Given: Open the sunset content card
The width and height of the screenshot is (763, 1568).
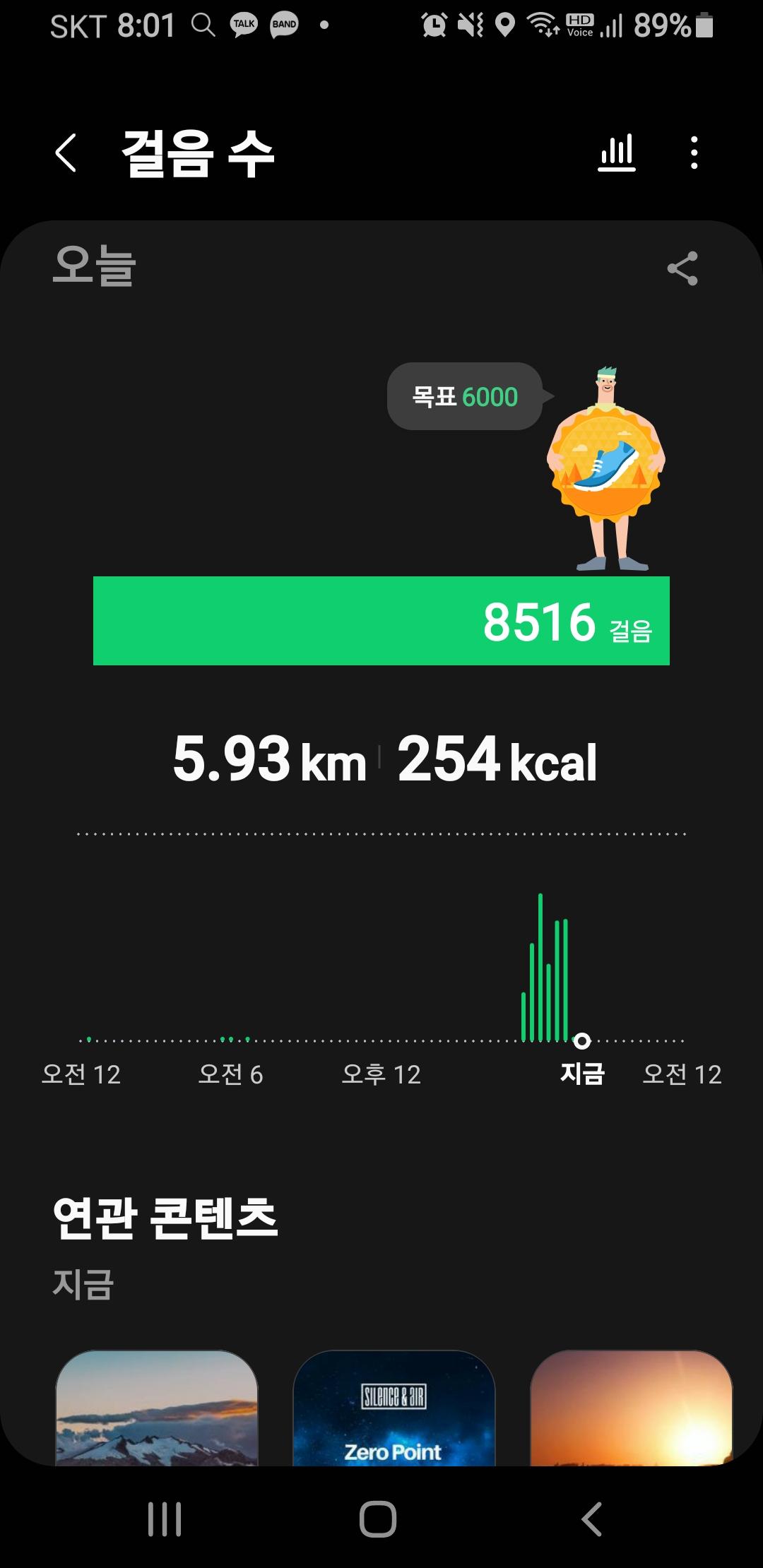Looking at the screenshot, I should (631, 1408).
